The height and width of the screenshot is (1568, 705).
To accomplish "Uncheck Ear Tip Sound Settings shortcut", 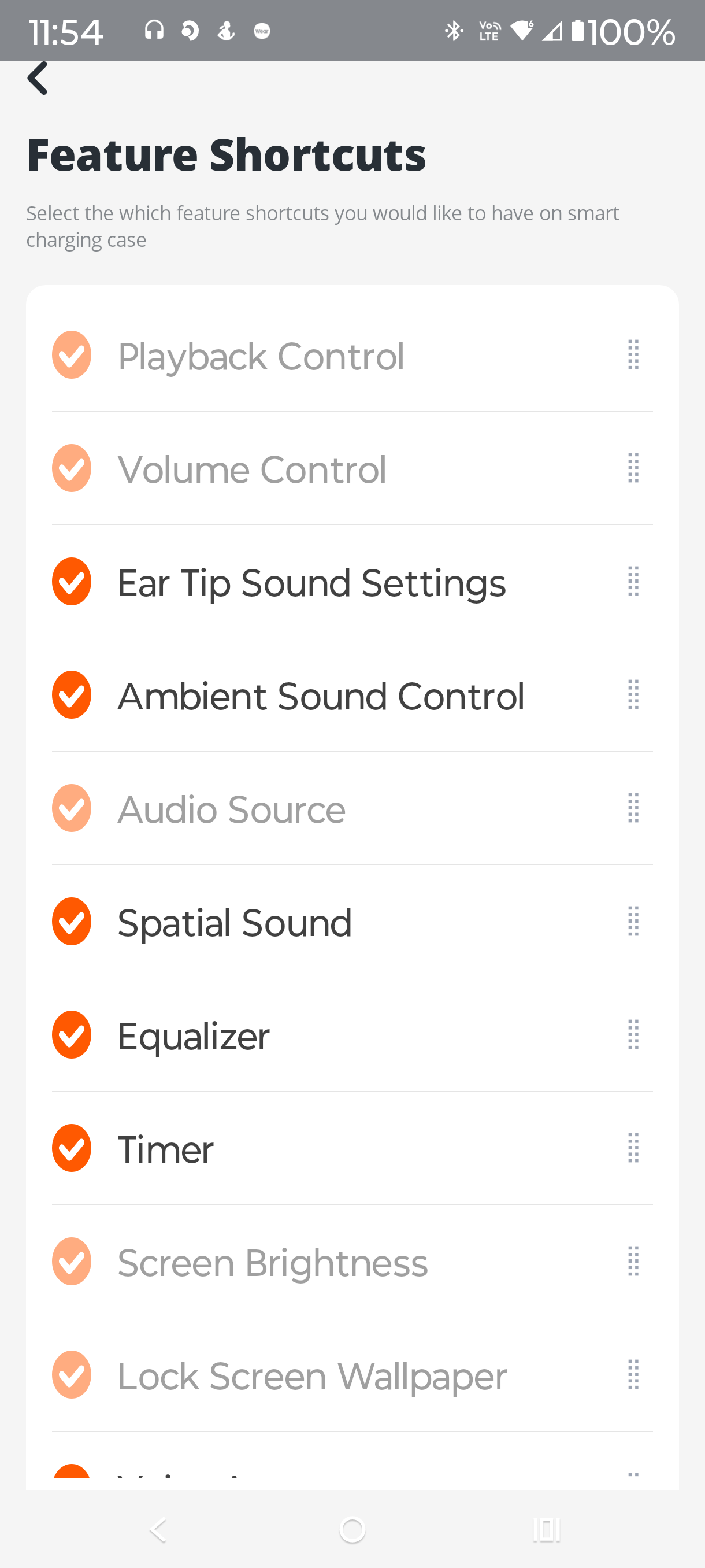I will [72, 581].
